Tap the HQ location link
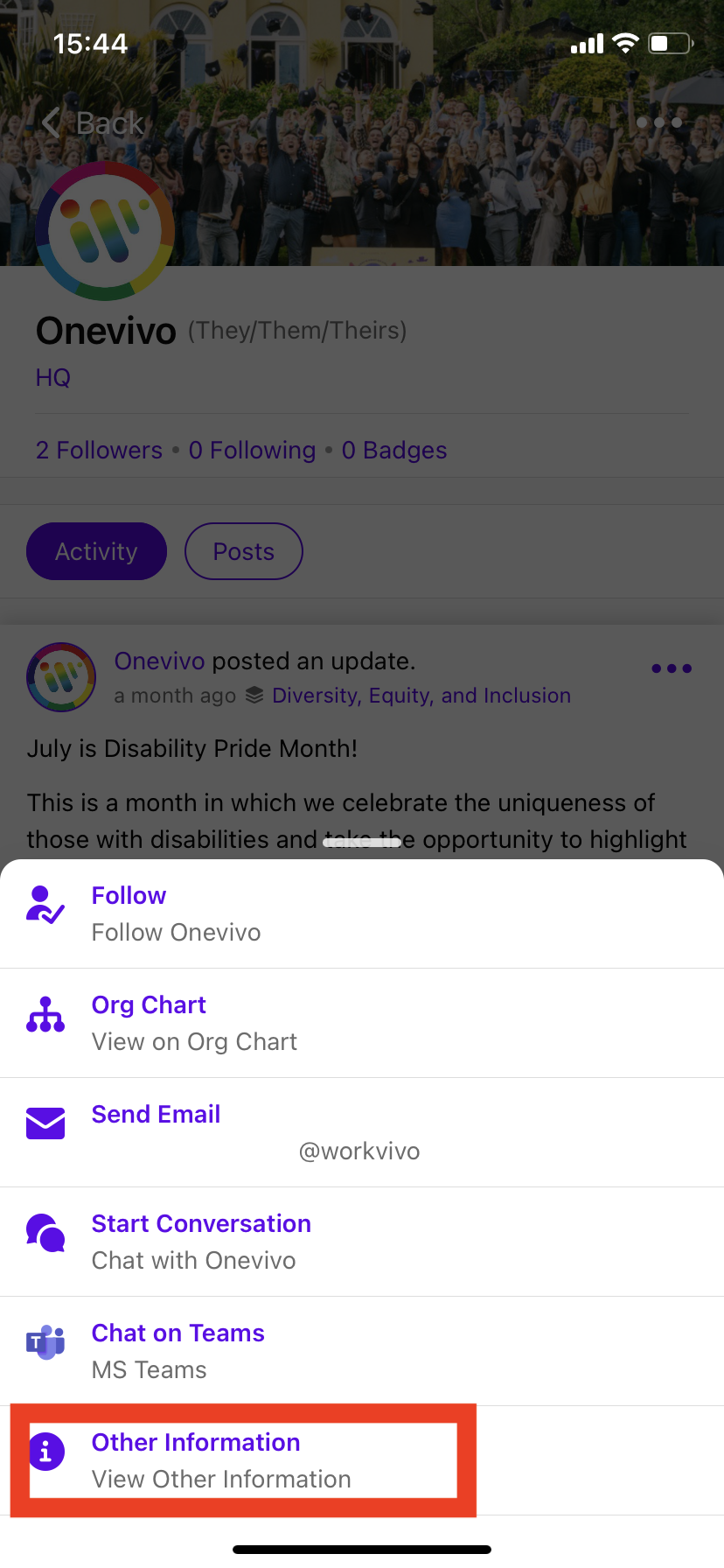The height and width of the screenshot is (1568, 724). (52, 377)
